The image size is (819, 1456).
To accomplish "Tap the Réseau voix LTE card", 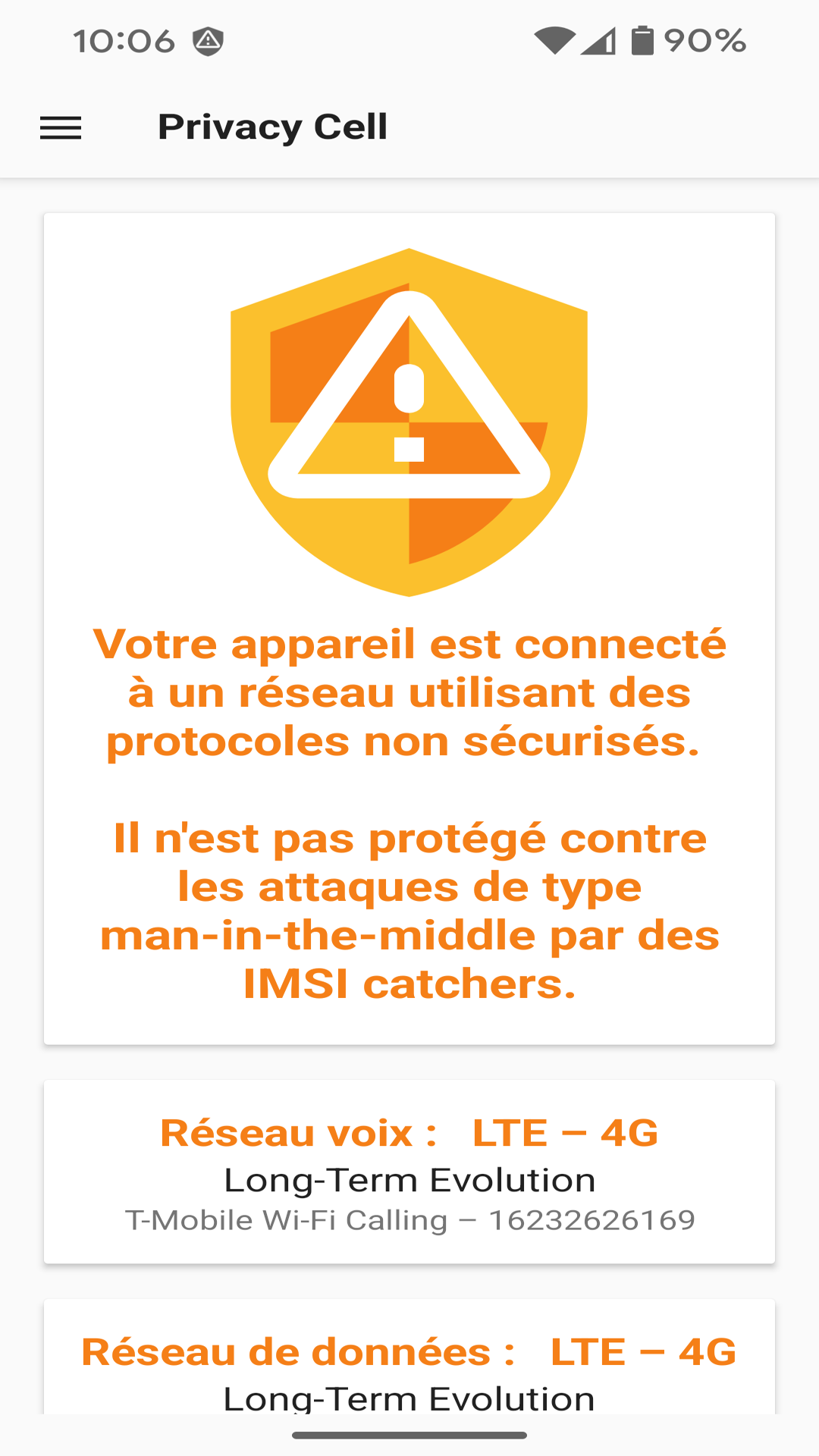I will pyautogui.click(x=409, y=1172).
